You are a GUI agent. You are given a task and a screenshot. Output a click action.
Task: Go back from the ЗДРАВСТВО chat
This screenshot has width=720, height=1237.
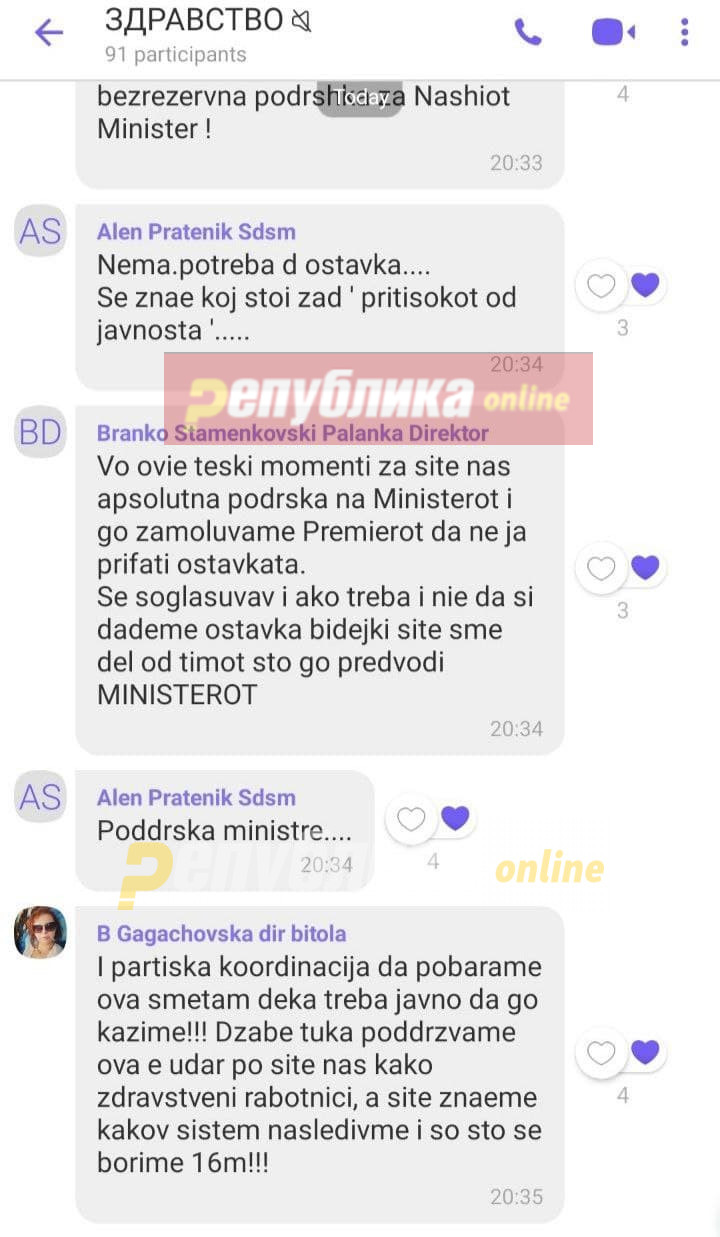pyautogui.click(x=48, y=33)
